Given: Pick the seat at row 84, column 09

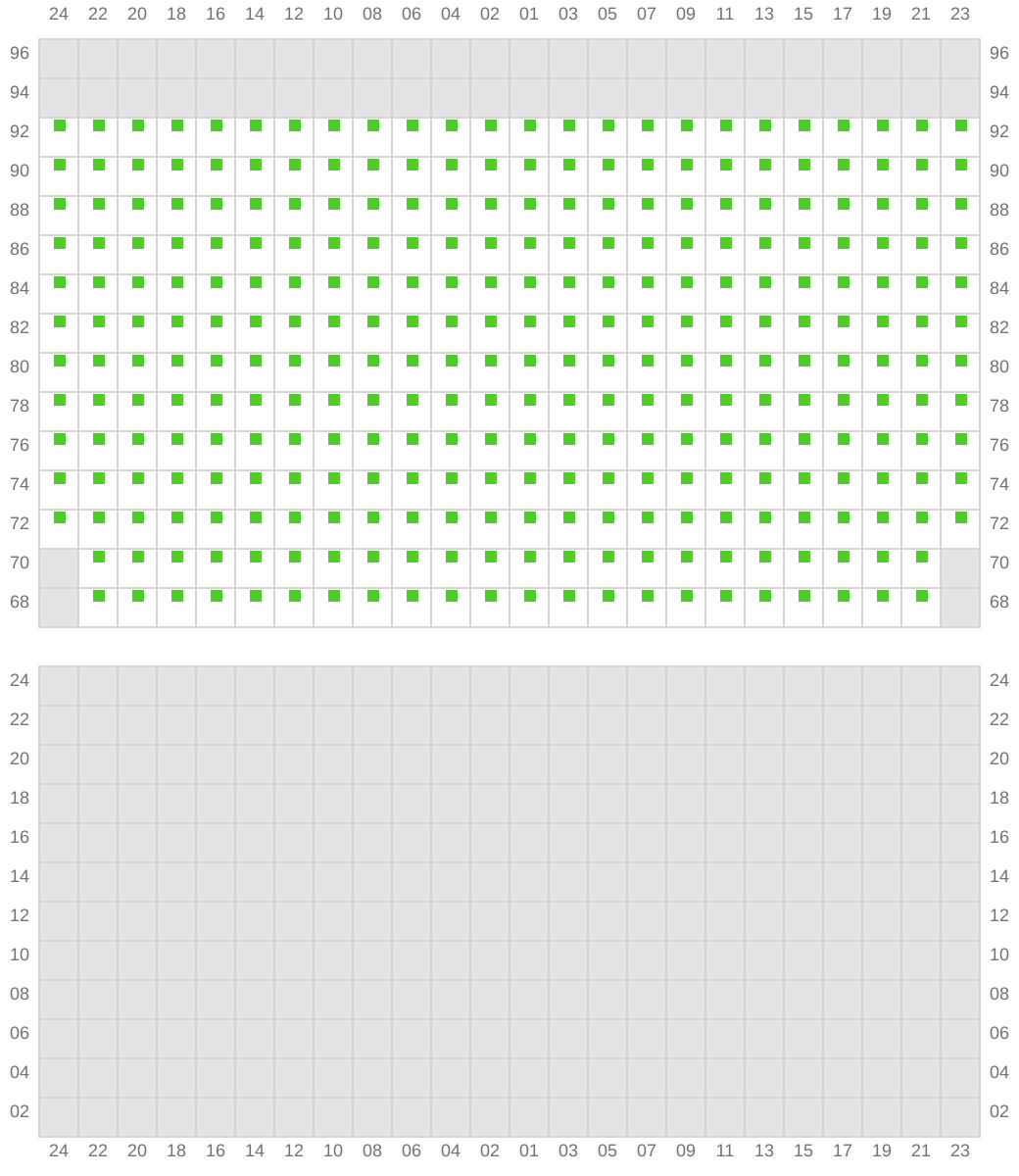Looking at the screenshot, I should 686,282.
